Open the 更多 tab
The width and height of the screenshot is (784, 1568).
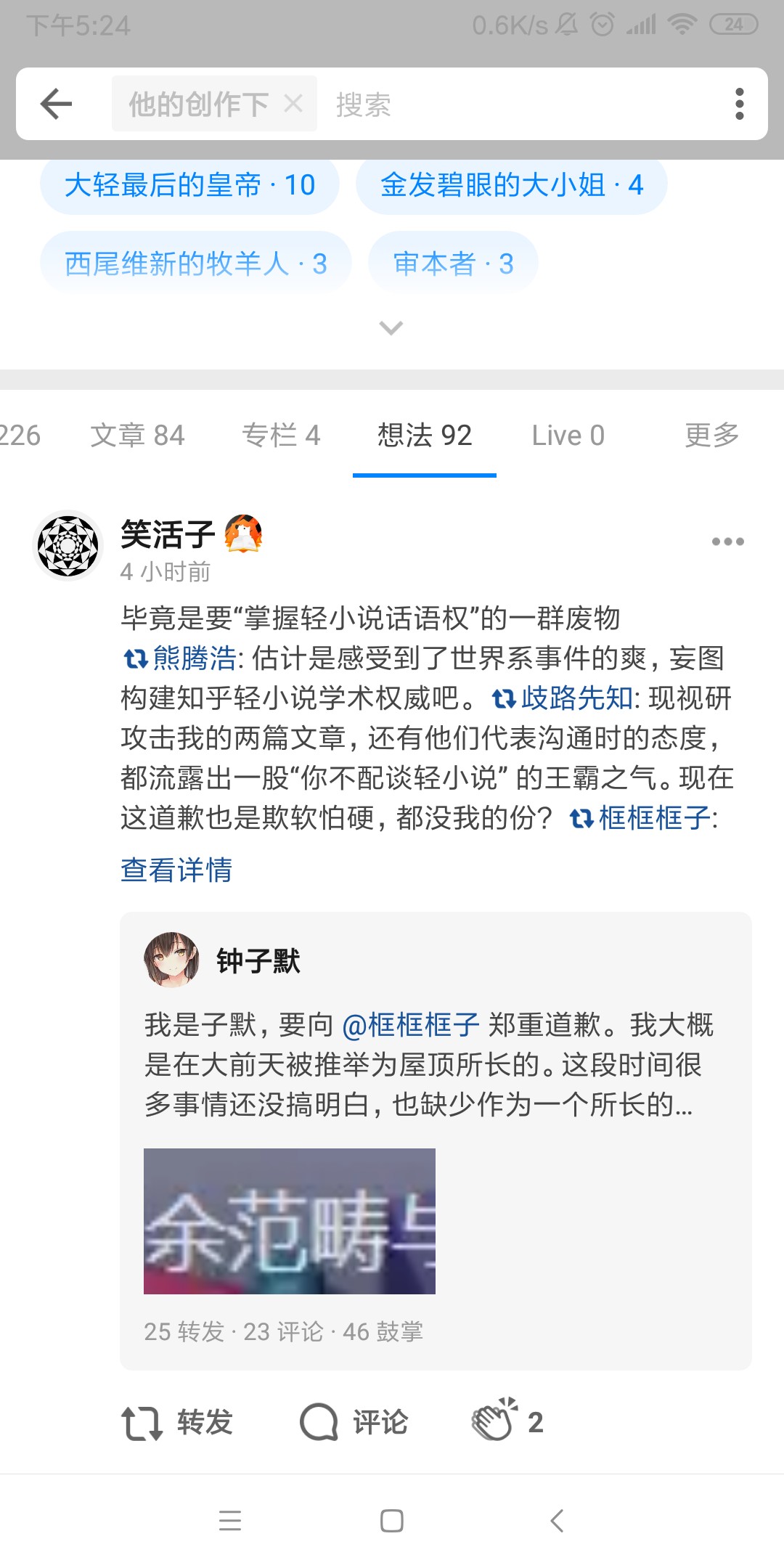[x=711, y=436]
